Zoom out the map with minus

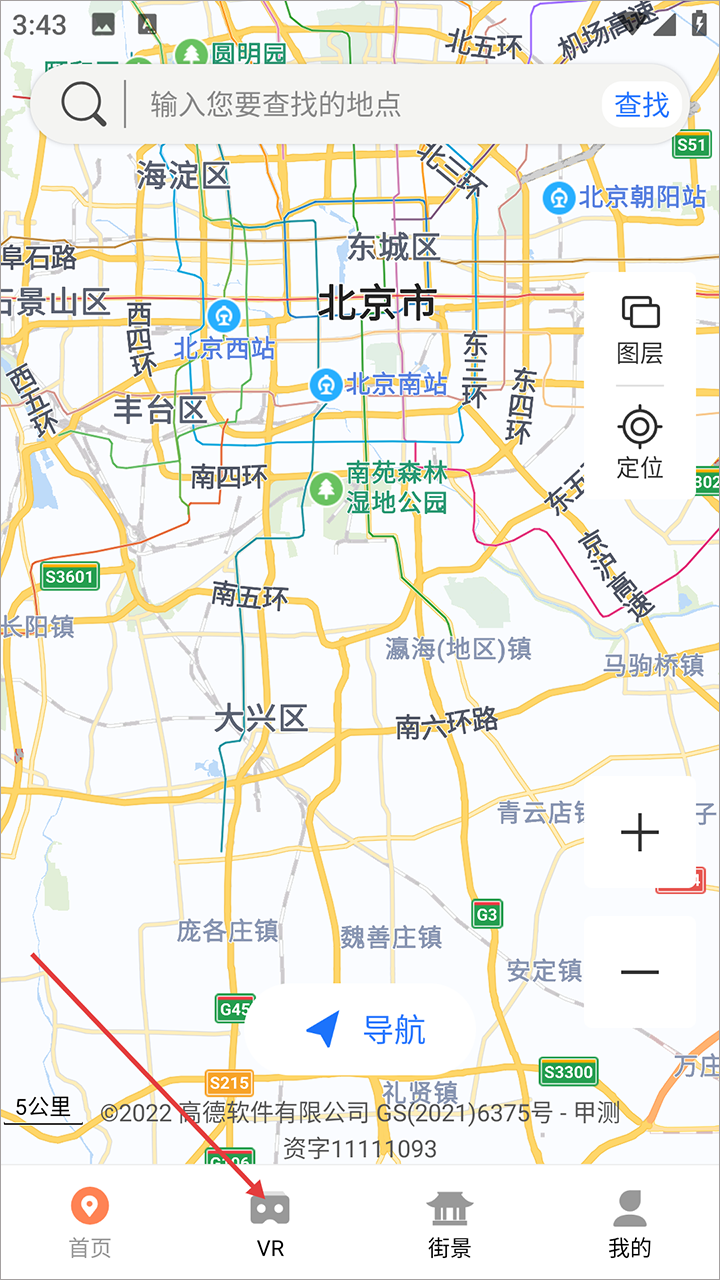(640, 971)
